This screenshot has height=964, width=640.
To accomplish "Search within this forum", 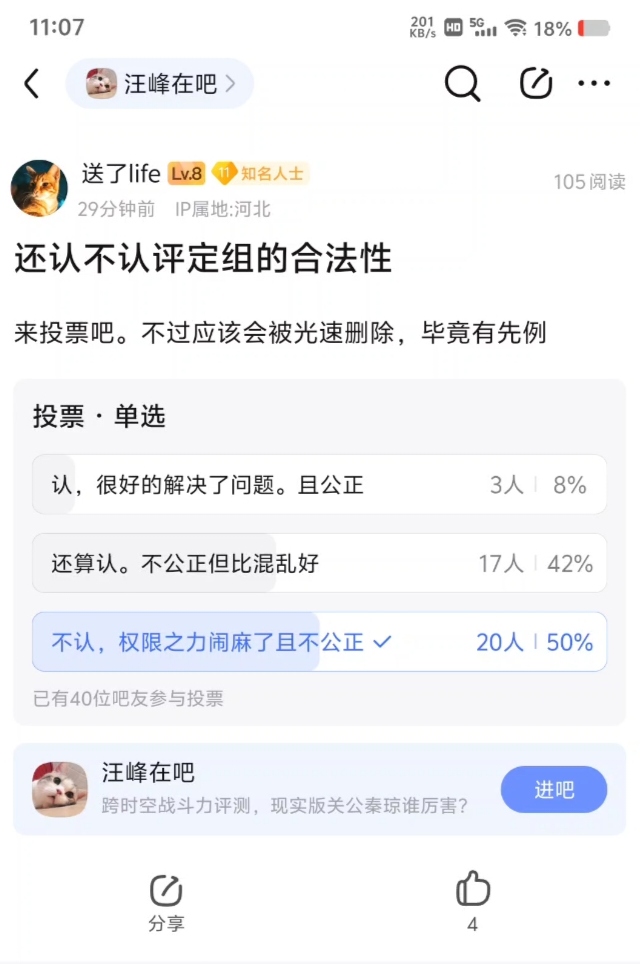I will click(x=462, y=84).
